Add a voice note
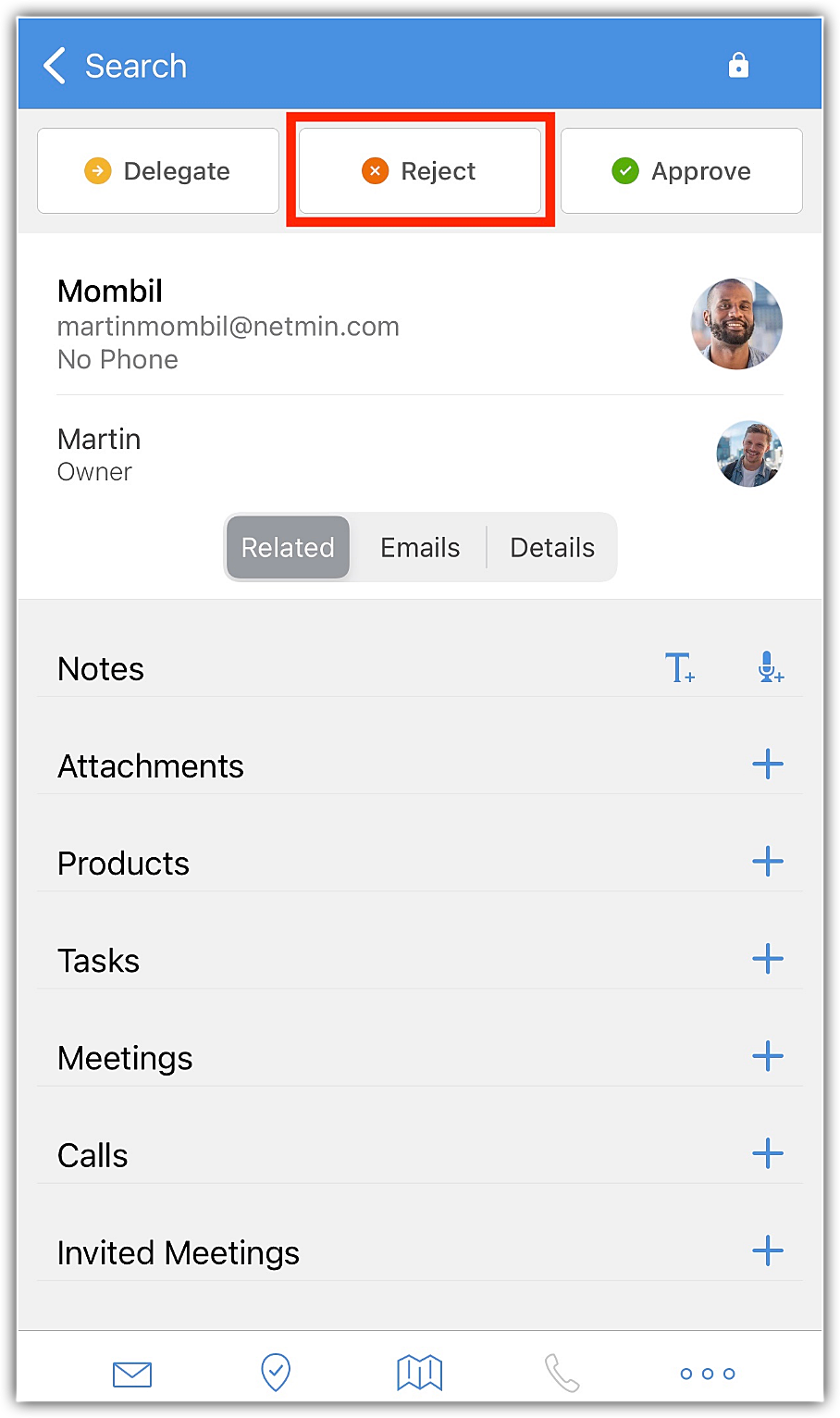This screenshot has width=840, height=1418. 770,667
